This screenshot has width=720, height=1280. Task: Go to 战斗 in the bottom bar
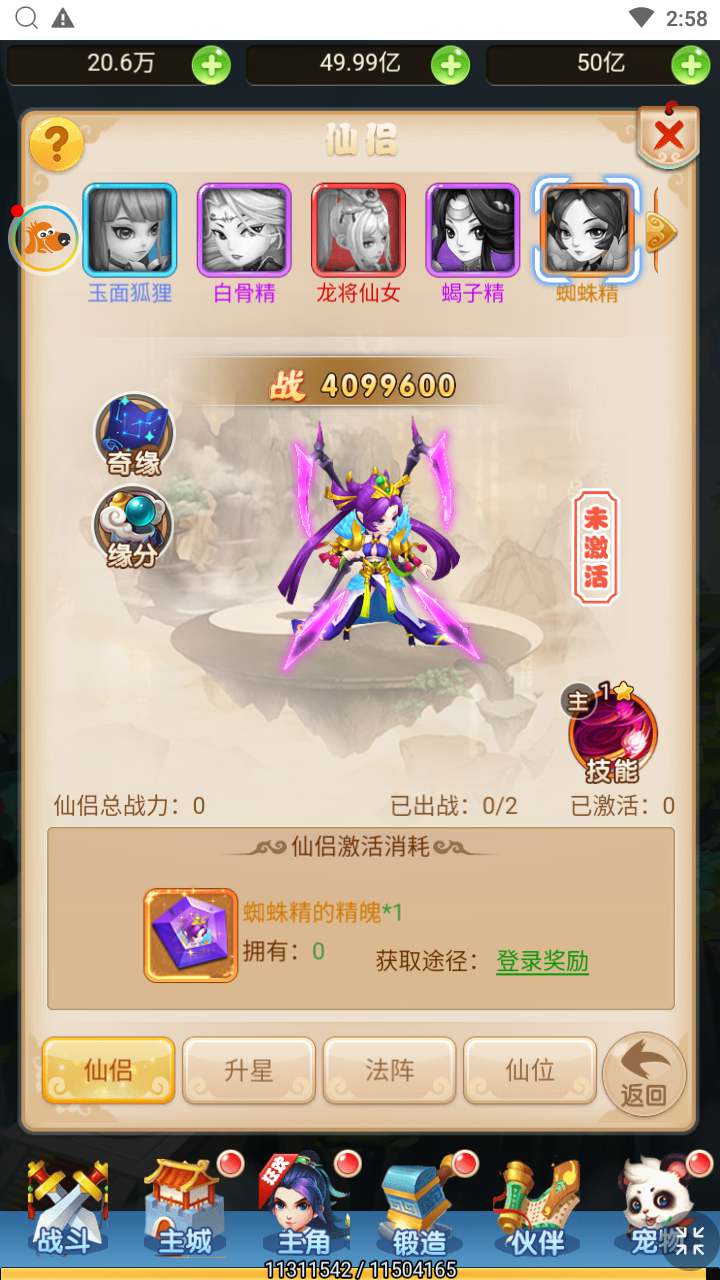65,1215
